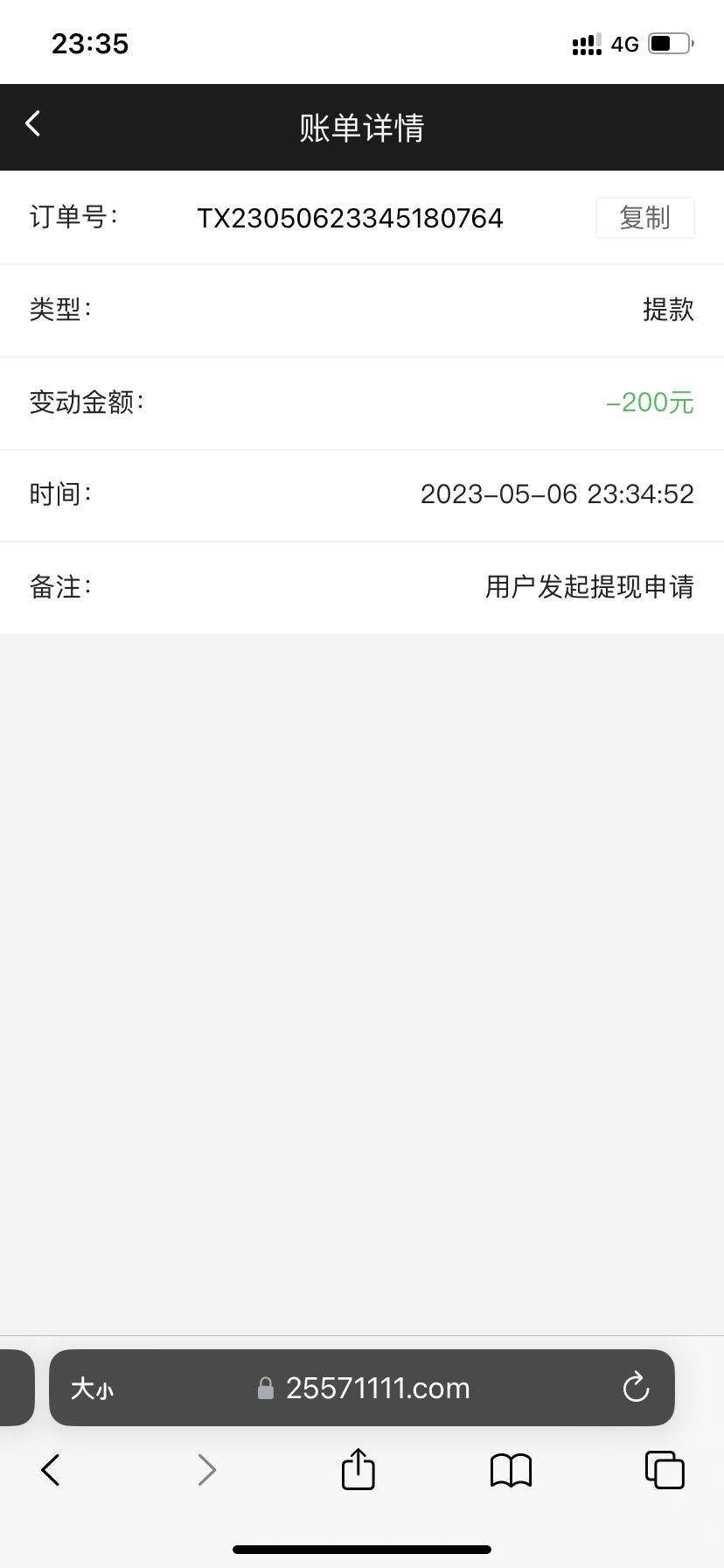Select the 账单详情 title bar
The width and height of the screenshot is (724, 1568).
(x=362, y=127)
